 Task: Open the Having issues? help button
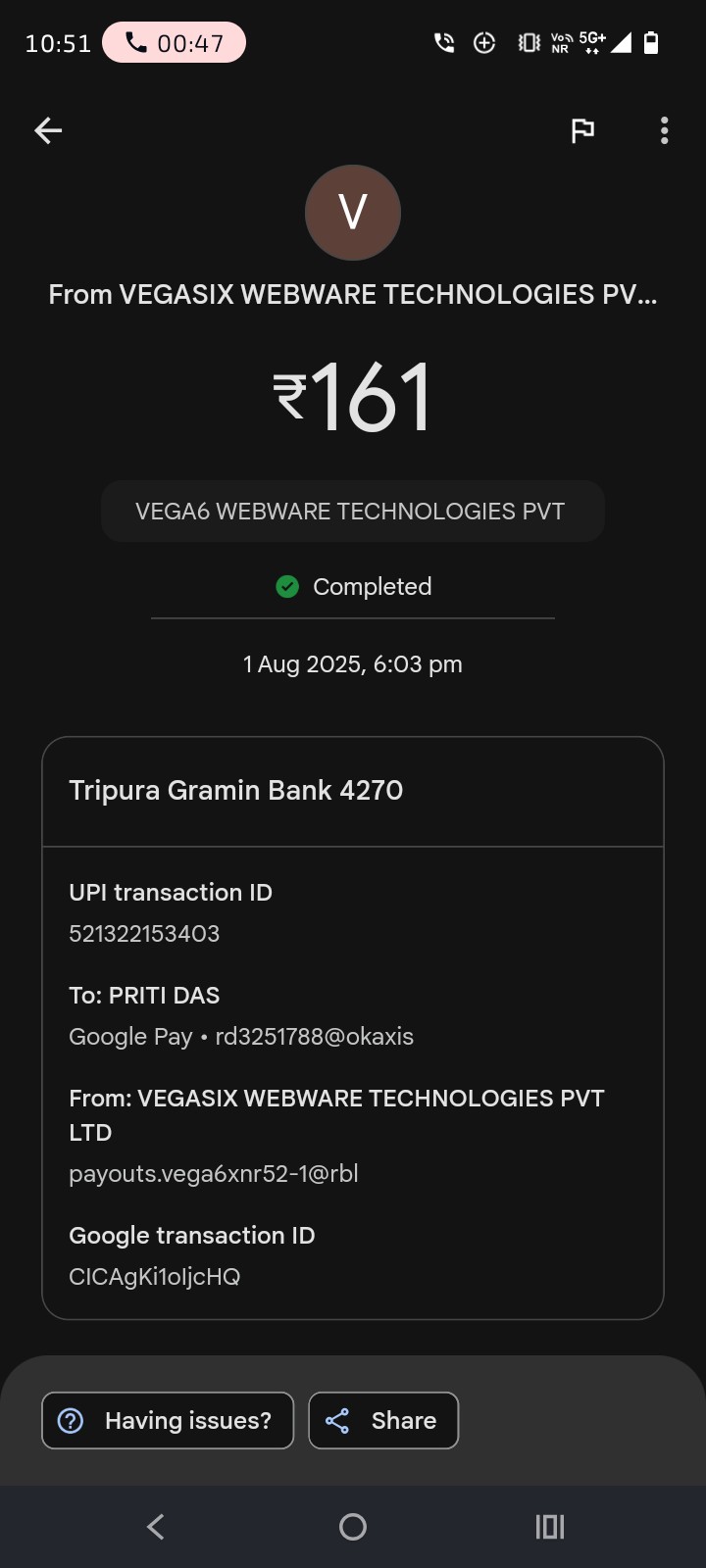[x=168, y=1420]
